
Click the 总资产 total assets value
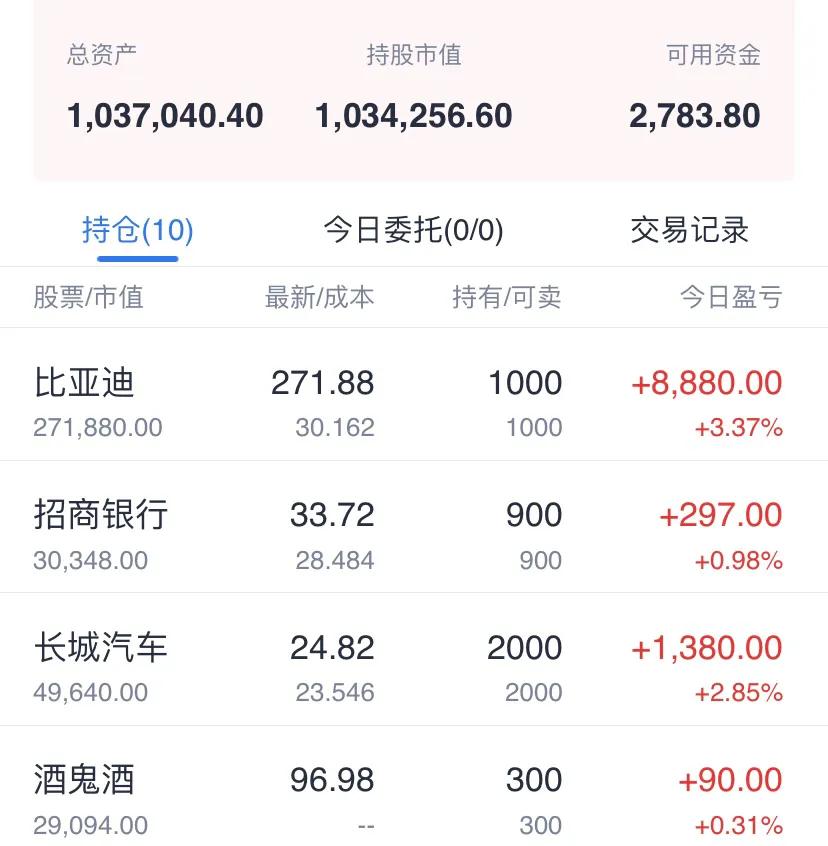tap(166, 117)
